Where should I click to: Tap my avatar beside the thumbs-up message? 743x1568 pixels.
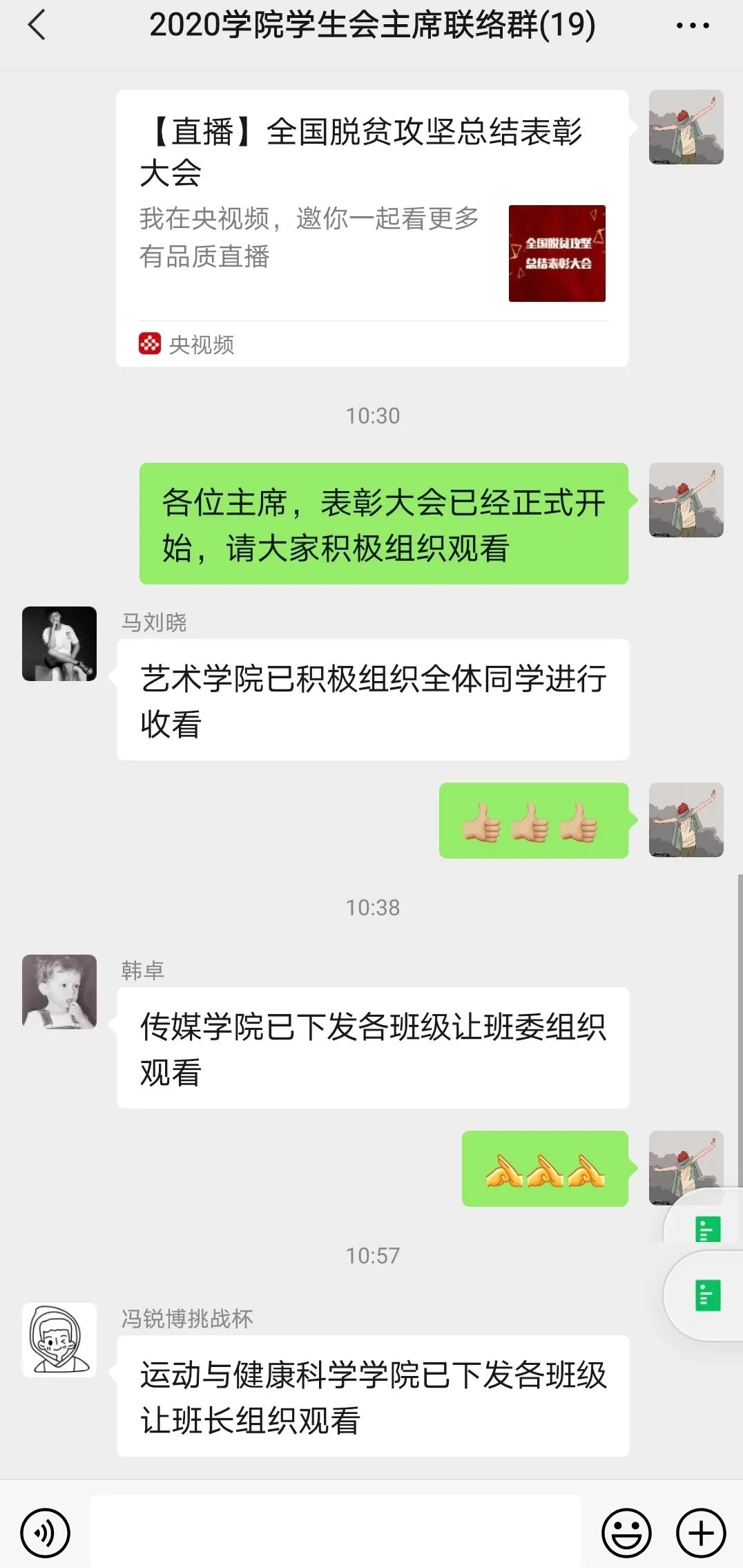[686, 820]
